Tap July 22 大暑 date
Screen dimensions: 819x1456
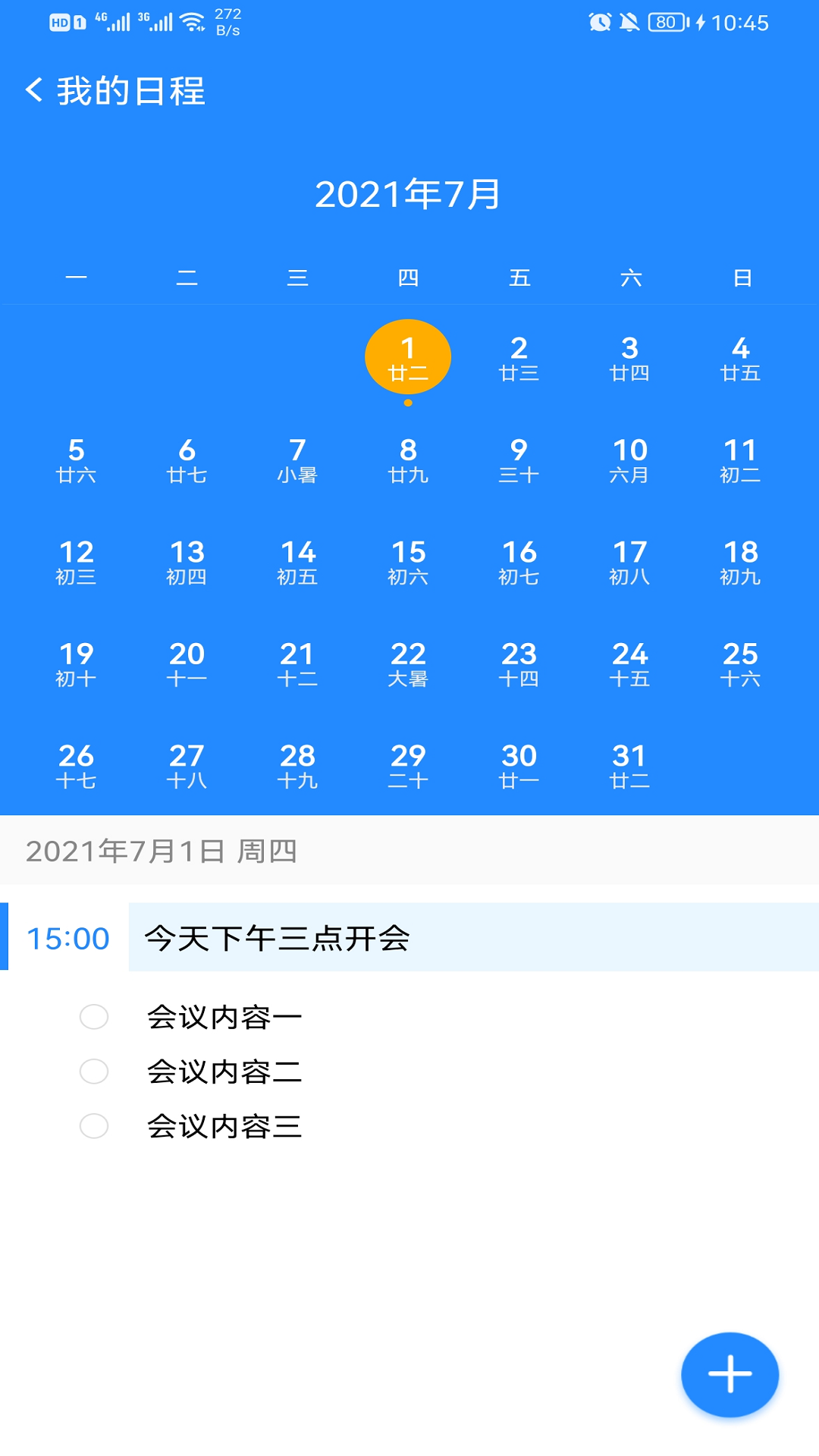pyautogui.click(x=408, y=664)
